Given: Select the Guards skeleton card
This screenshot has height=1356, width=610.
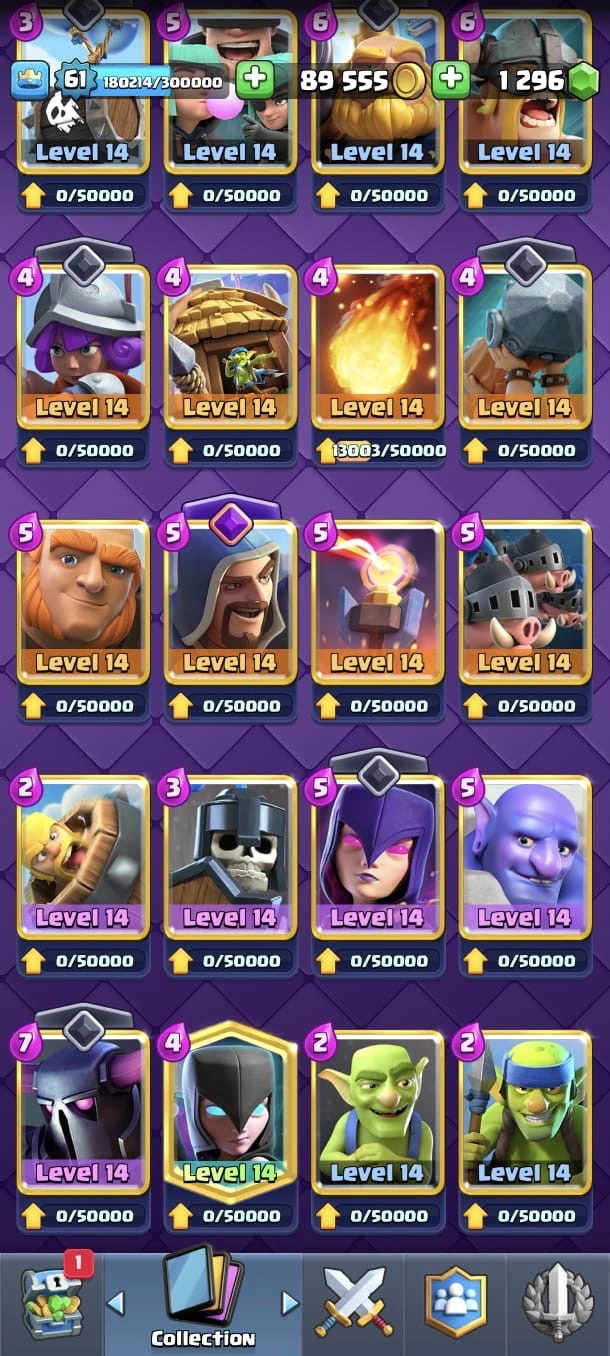Looking at the screenshot, I should [x=229, y=855].
